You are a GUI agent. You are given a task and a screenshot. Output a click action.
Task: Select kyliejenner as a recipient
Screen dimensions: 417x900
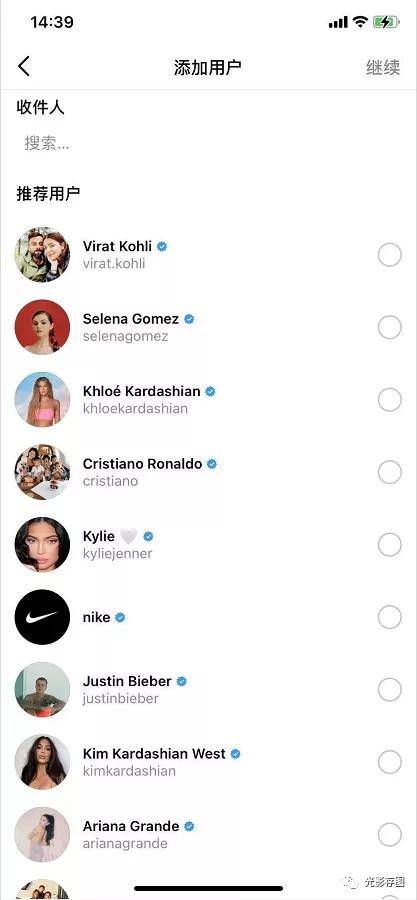(389, 545)
